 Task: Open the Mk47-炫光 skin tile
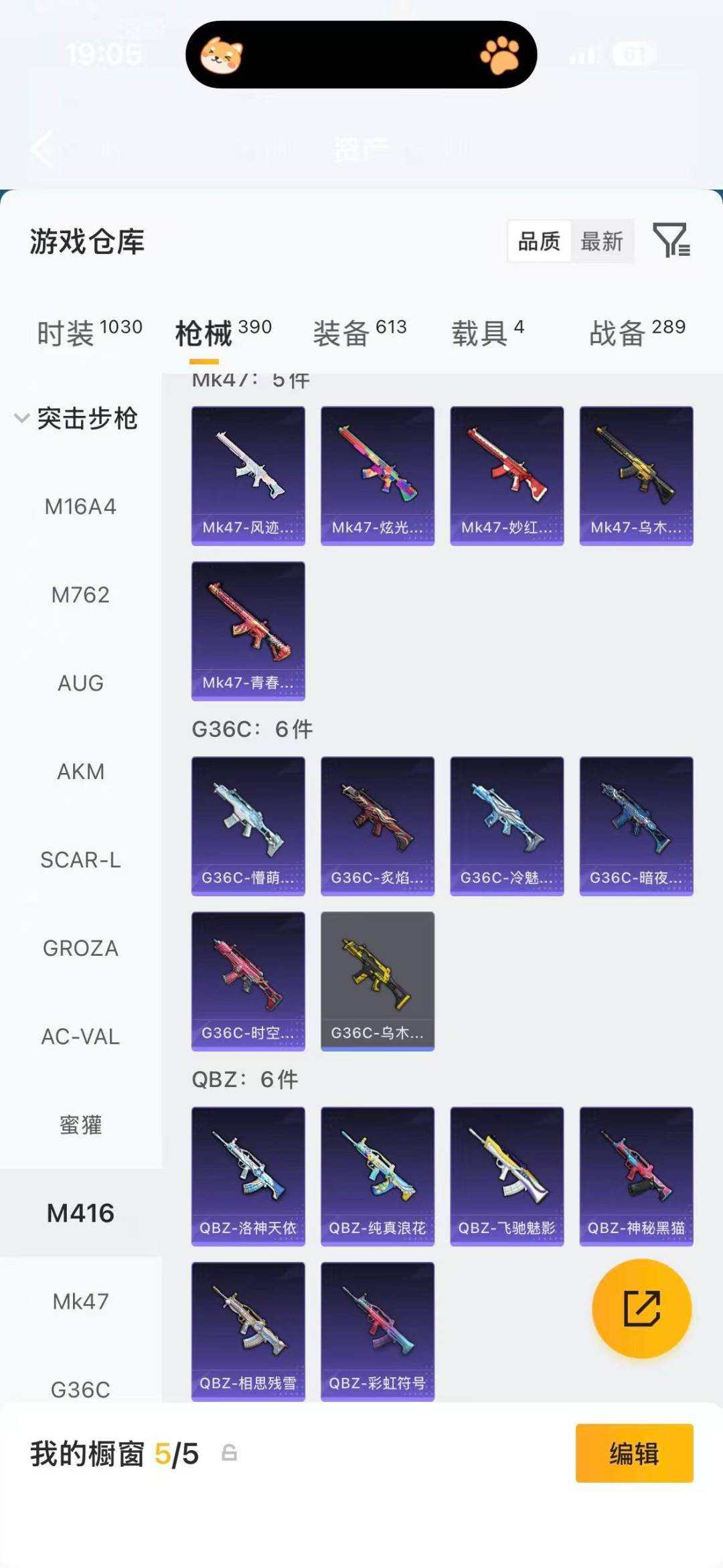coord(378,476)
